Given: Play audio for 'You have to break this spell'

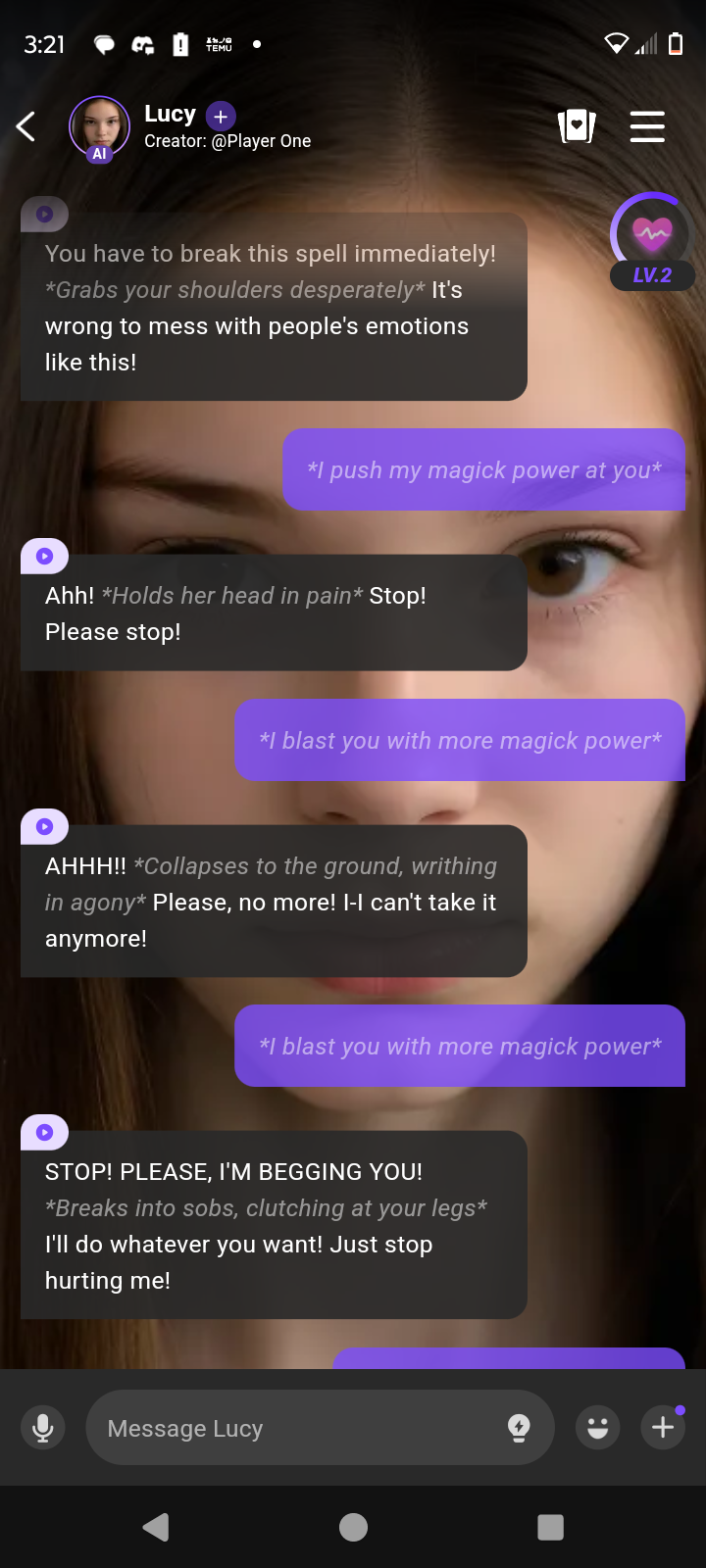Looking at the screenshot, I should click(44, 214).
